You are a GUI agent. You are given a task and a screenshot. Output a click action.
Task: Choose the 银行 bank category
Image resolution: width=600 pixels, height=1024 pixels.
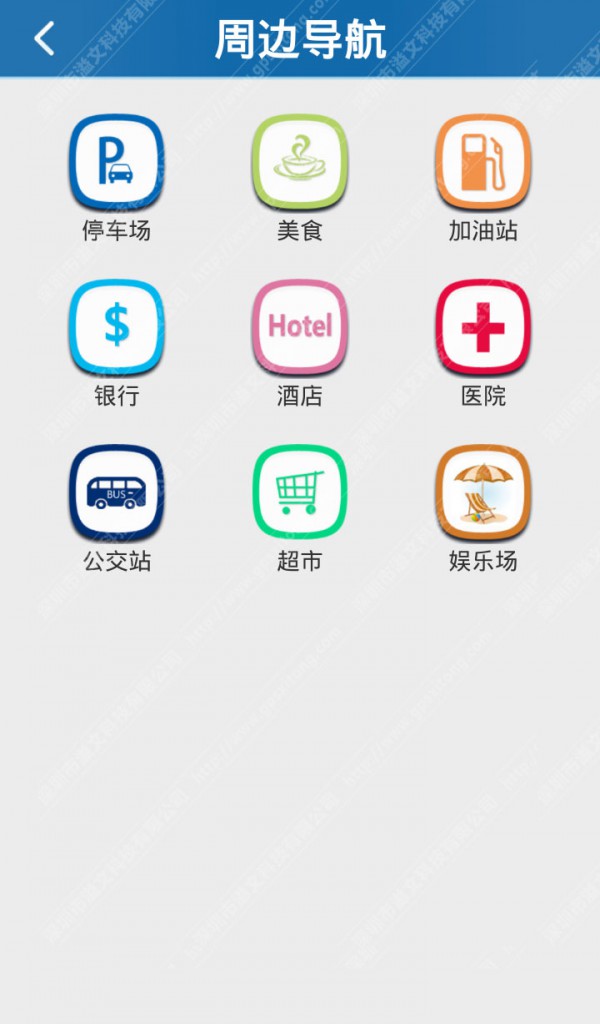116,327
